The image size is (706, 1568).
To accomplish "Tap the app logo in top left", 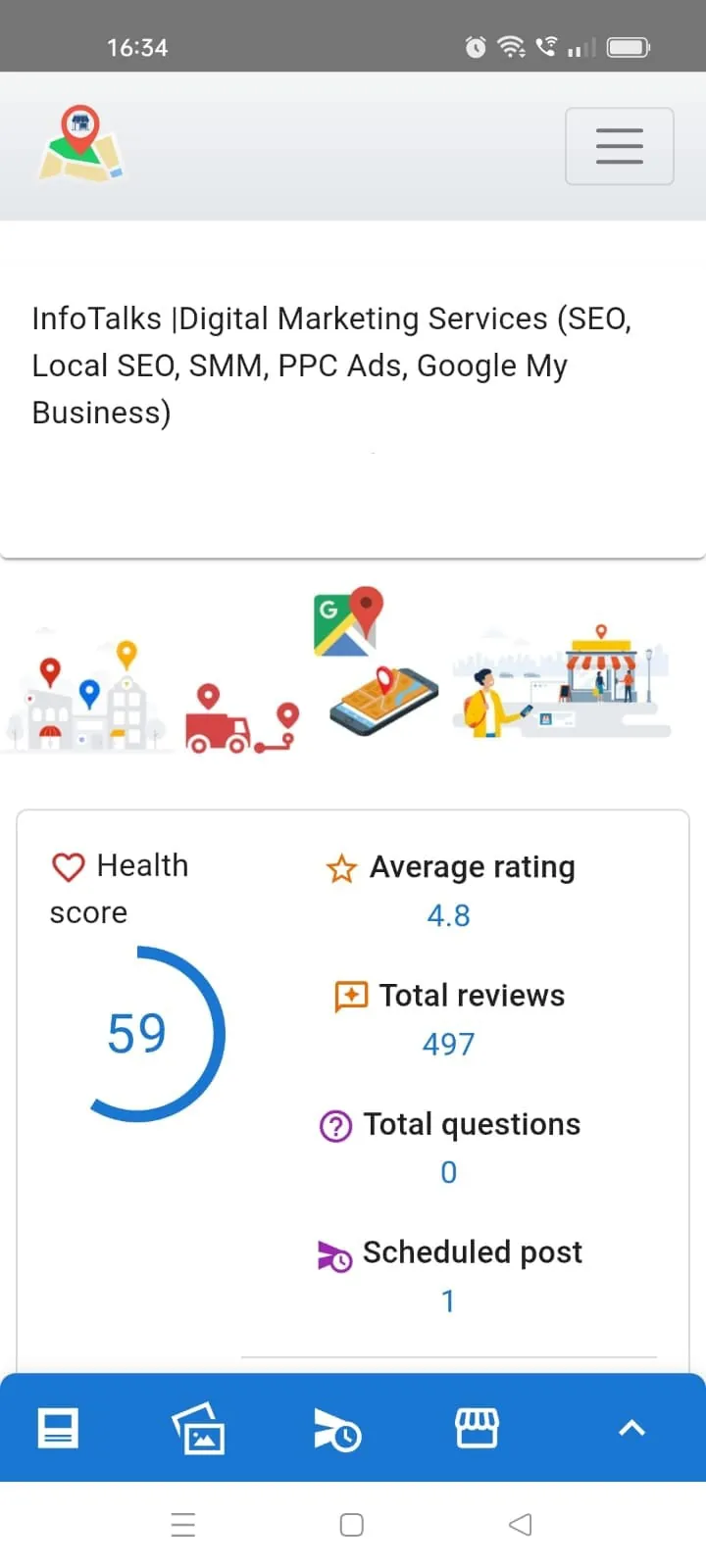I will 82,146.
